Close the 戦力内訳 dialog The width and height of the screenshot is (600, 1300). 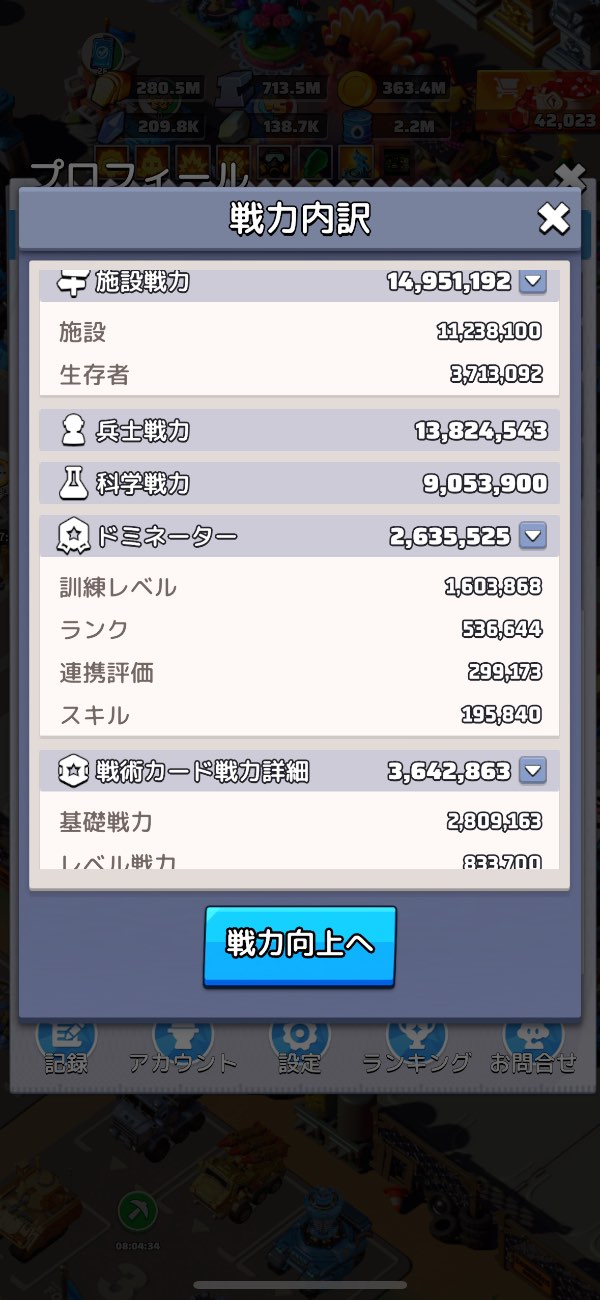[553, 218]
